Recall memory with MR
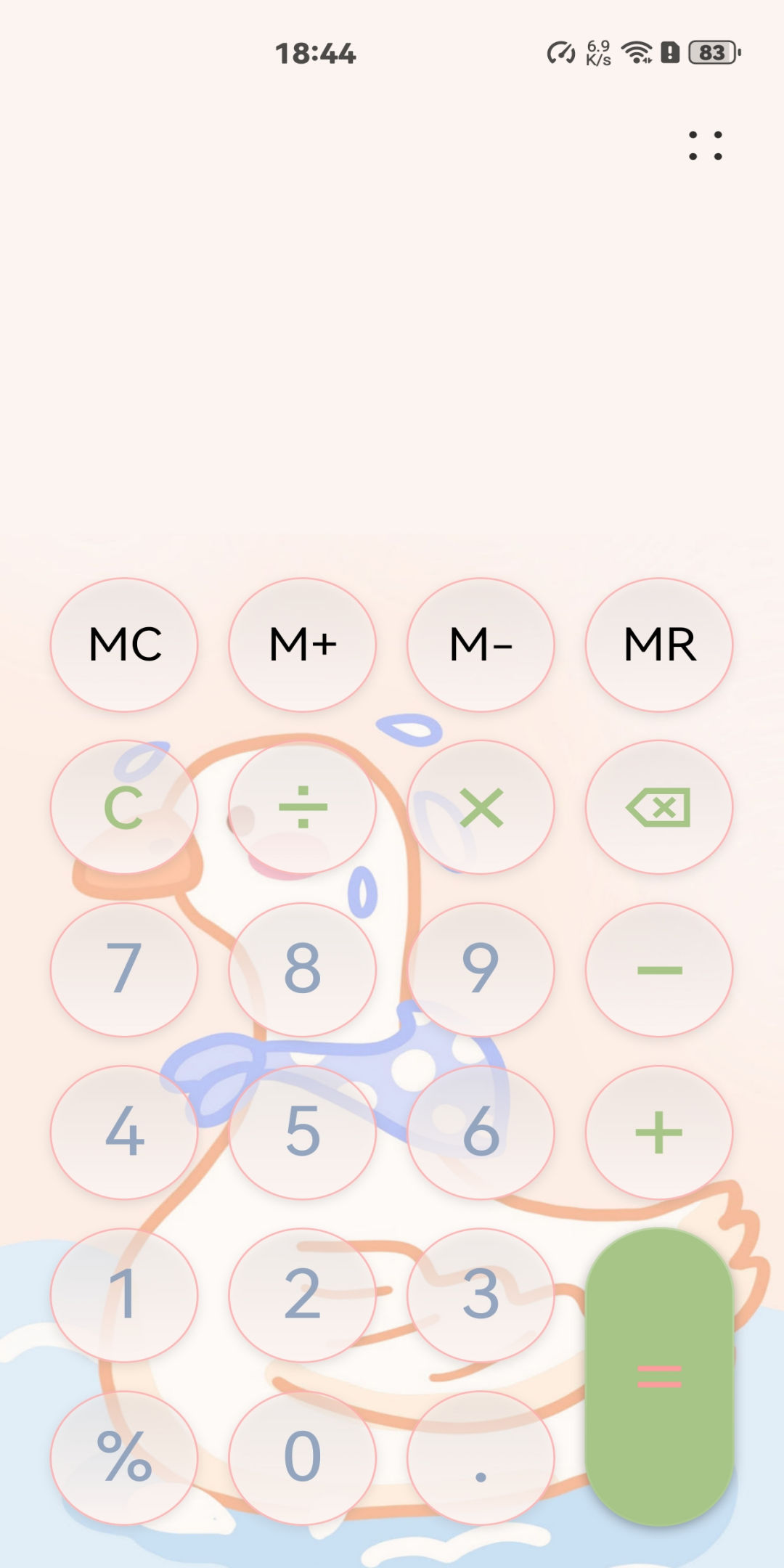This screenshot has height=1568, width=784. click(659, 645)
